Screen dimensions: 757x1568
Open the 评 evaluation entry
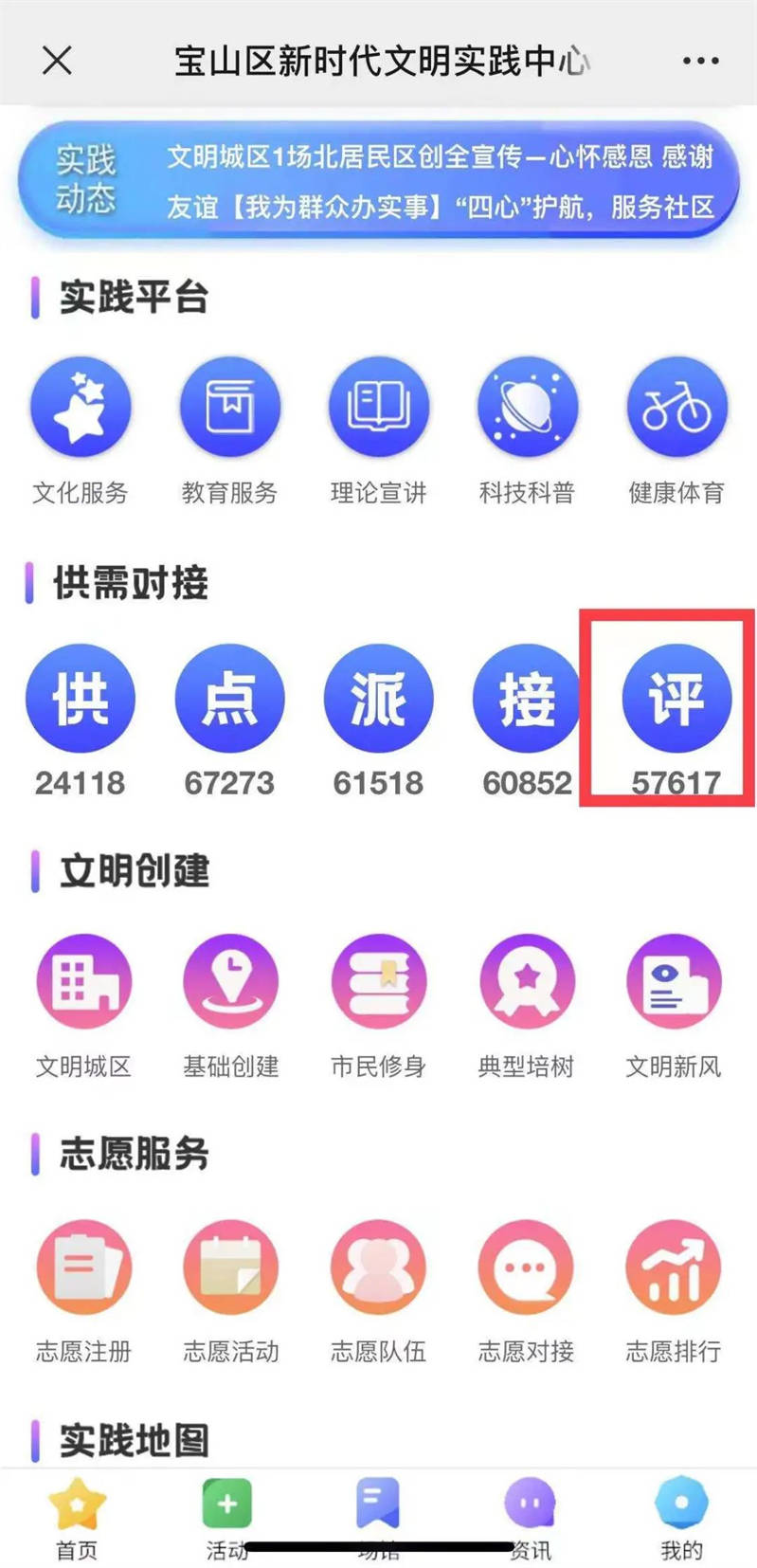pos(676,699)
